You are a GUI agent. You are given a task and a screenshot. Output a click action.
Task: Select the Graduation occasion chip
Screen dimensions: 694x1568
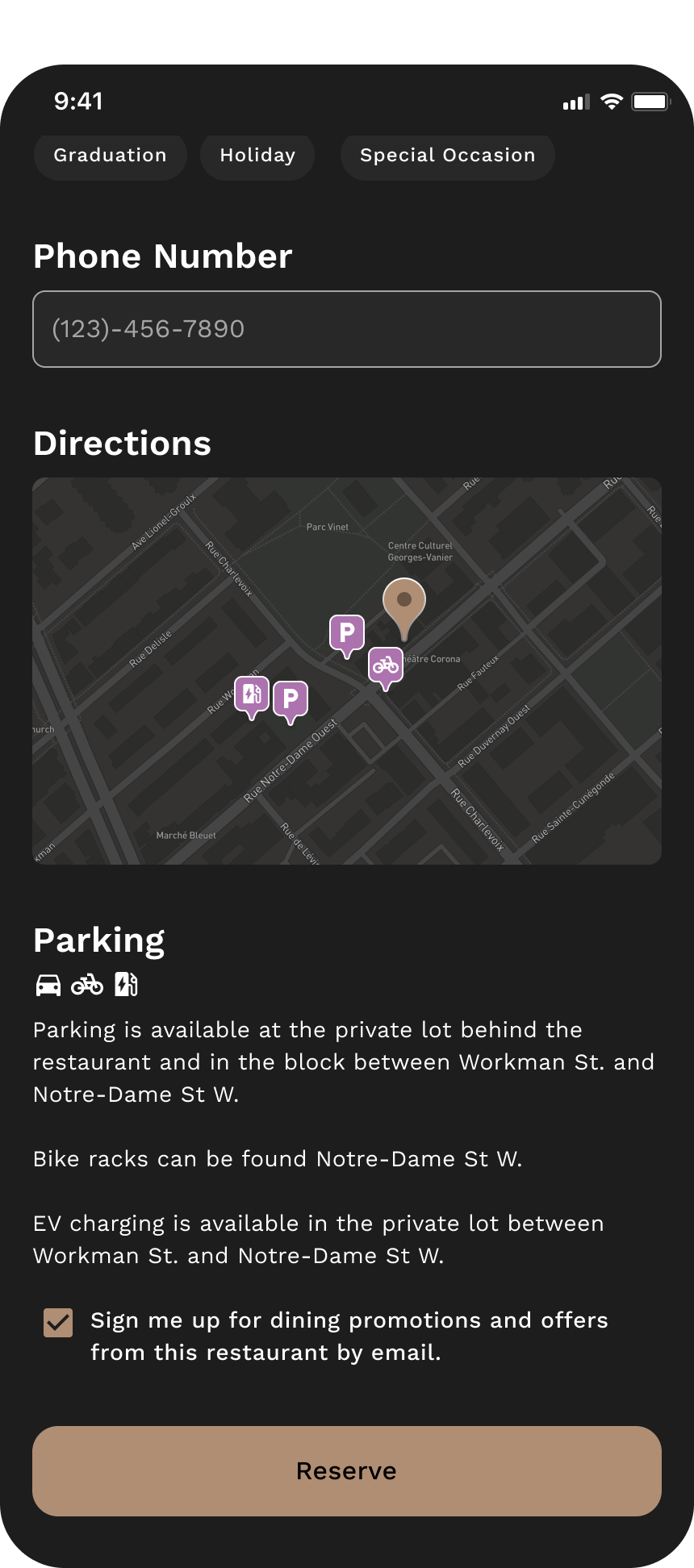tap(110, 156)
